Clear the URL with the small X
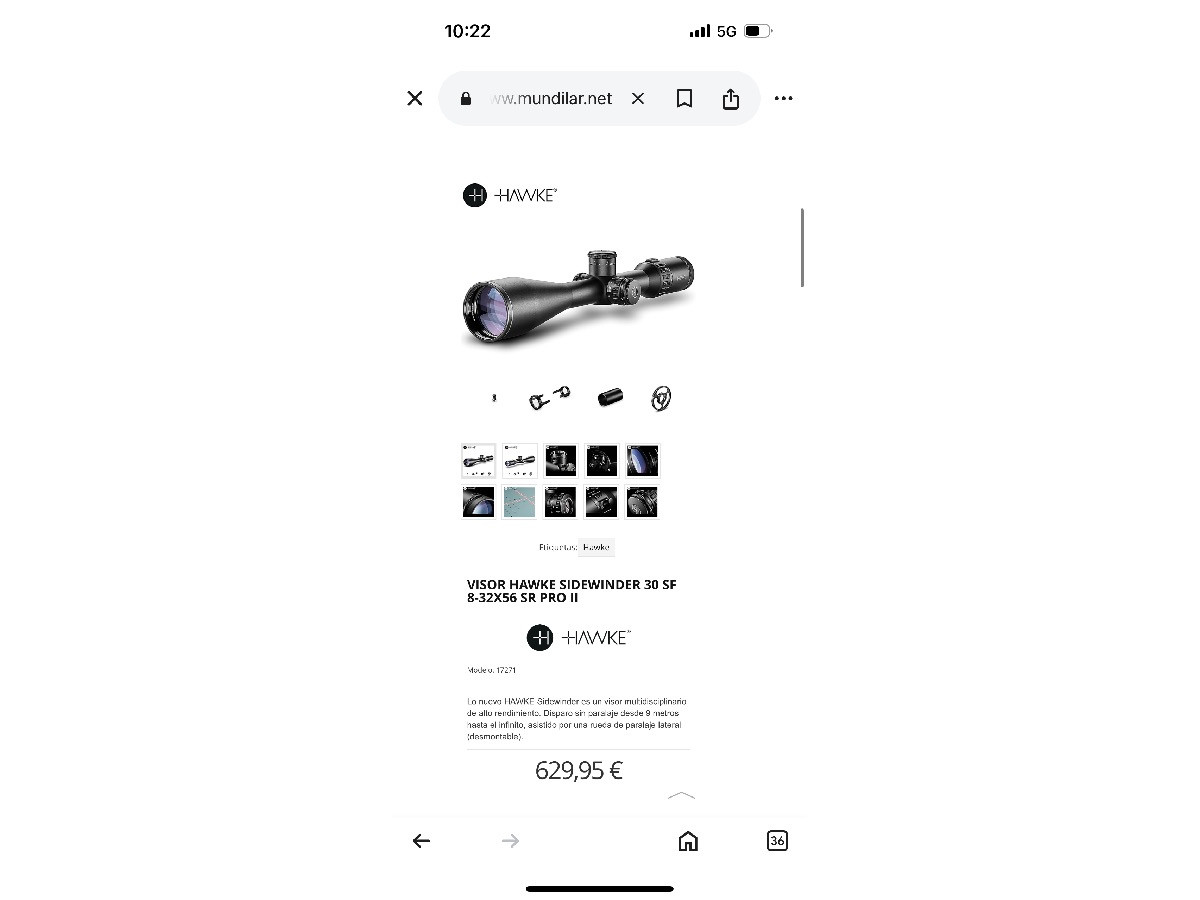 [638, 98]
